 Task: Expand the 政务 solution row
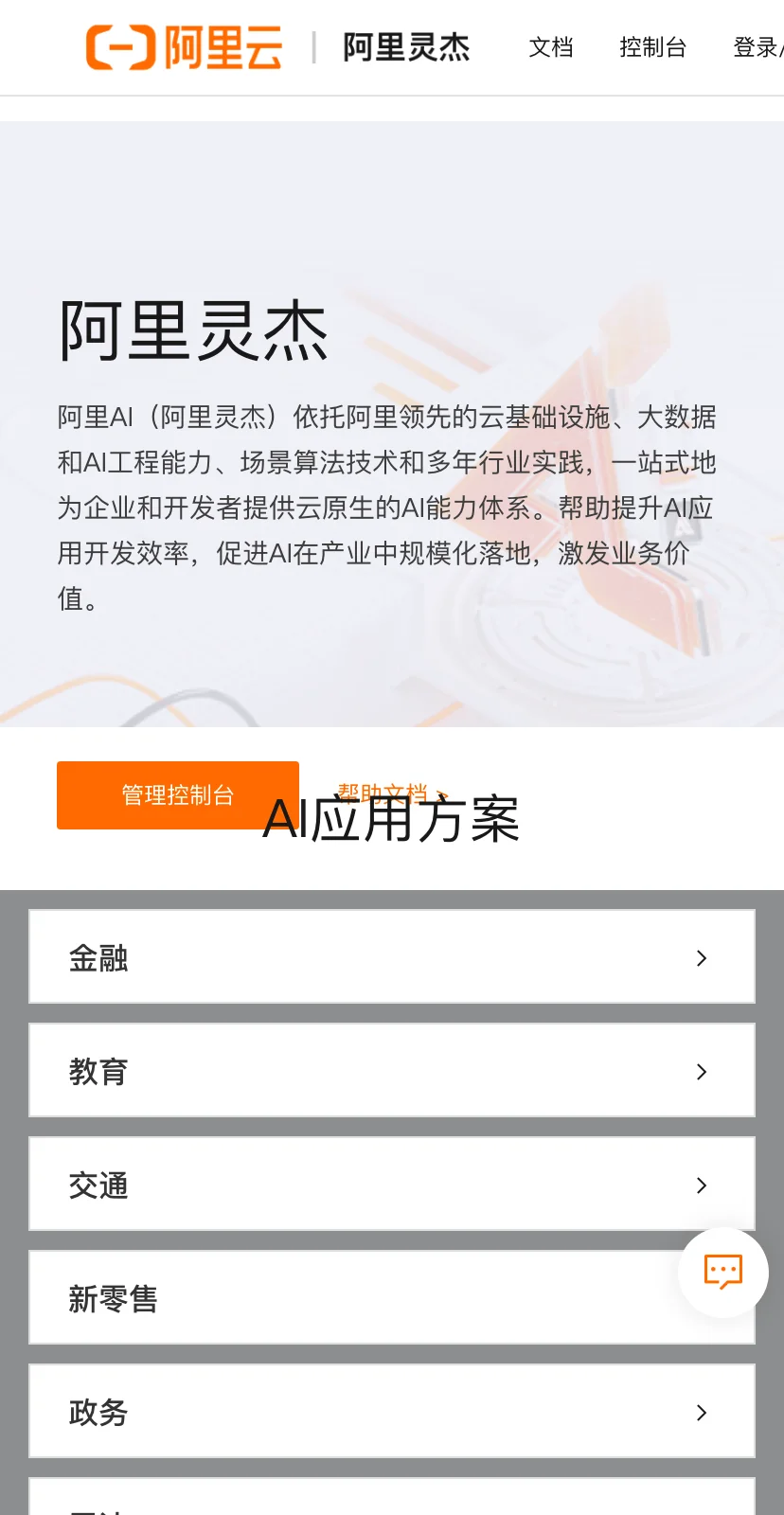[391, 1412]
